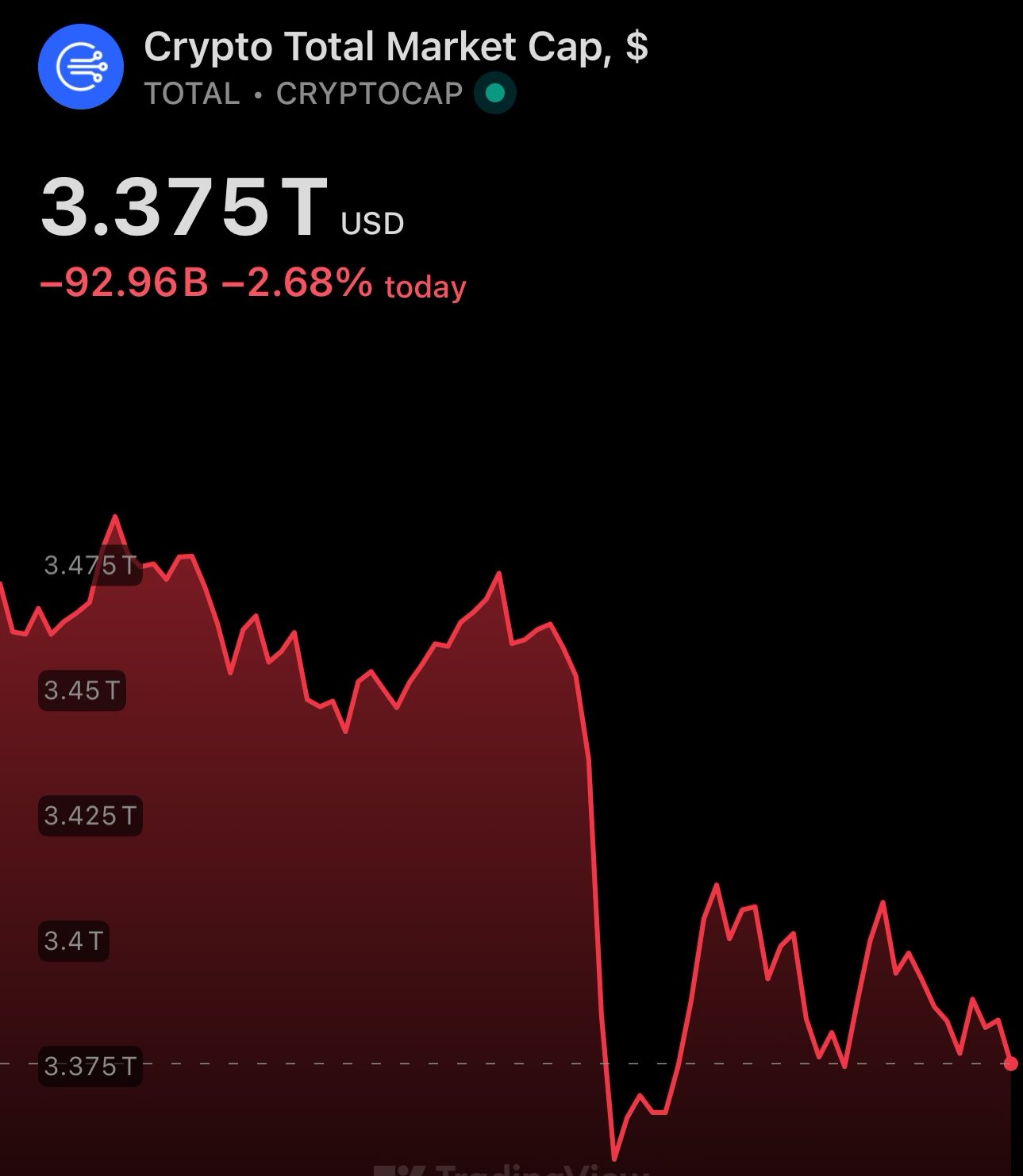Open the Crypto Total Market Cap price chart
1023x1176 pixels.
(508, 833)
